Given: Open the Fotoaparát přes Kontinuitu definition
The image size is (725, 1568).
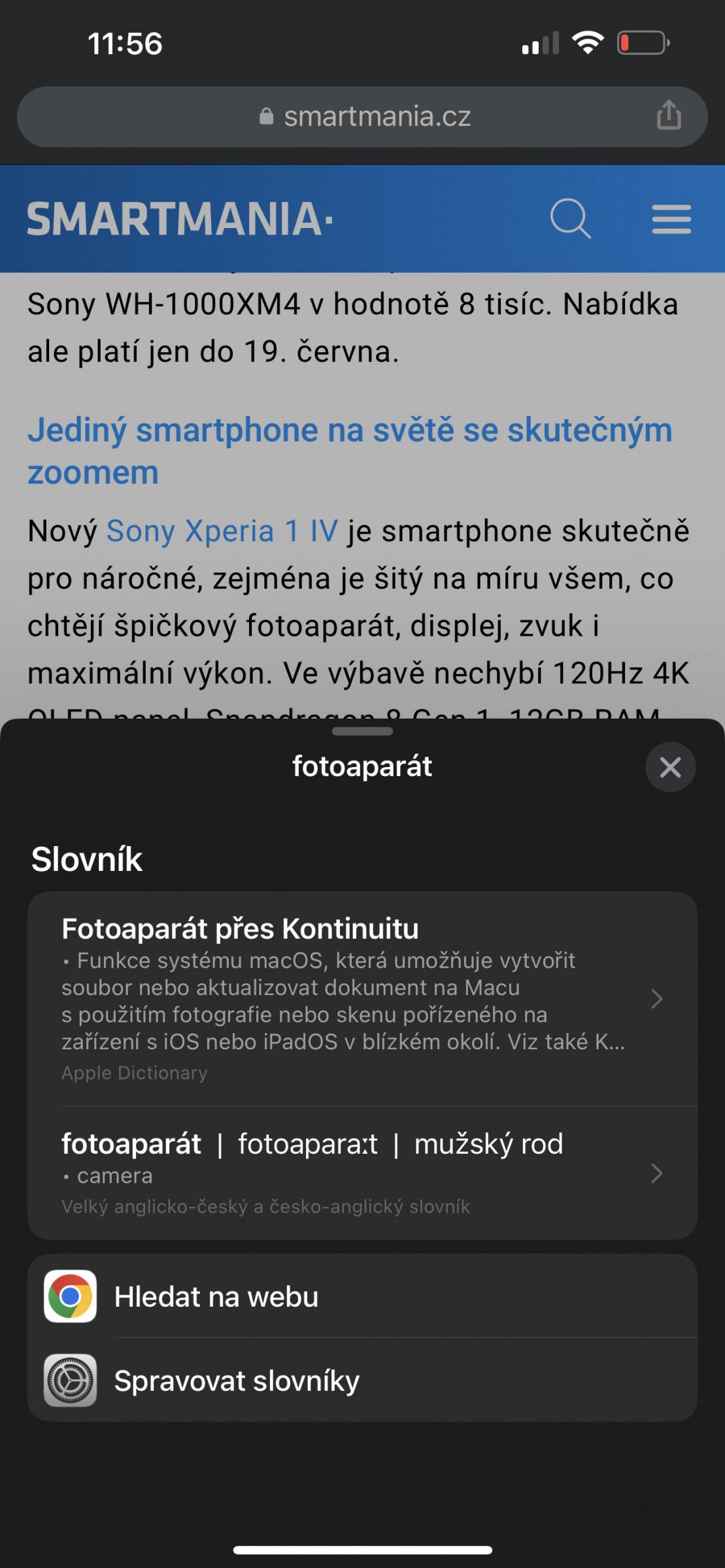Looking at the screenshot, I should pyautogui.click(x=362, y=998).
